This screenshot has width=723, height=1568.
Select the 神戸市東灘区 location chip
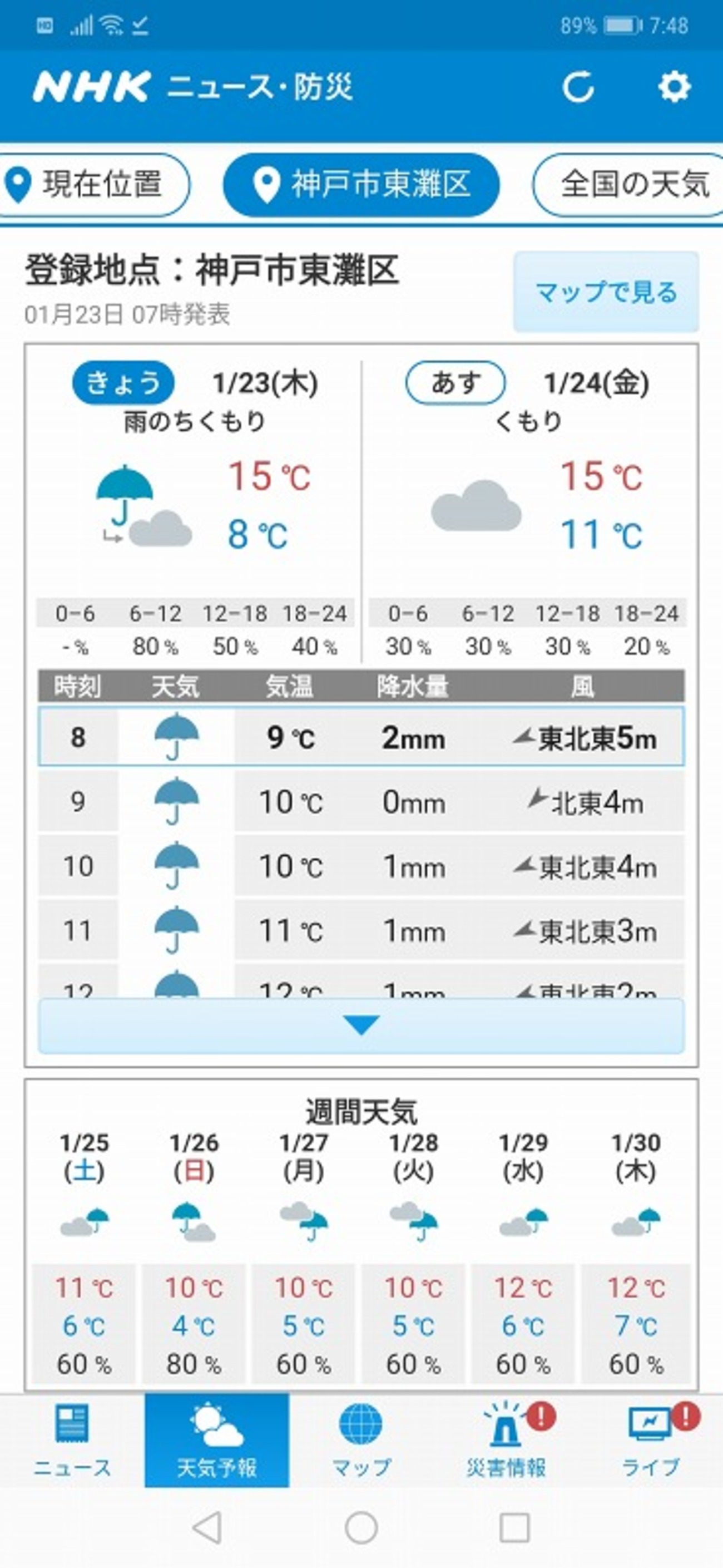click(361, 185)
